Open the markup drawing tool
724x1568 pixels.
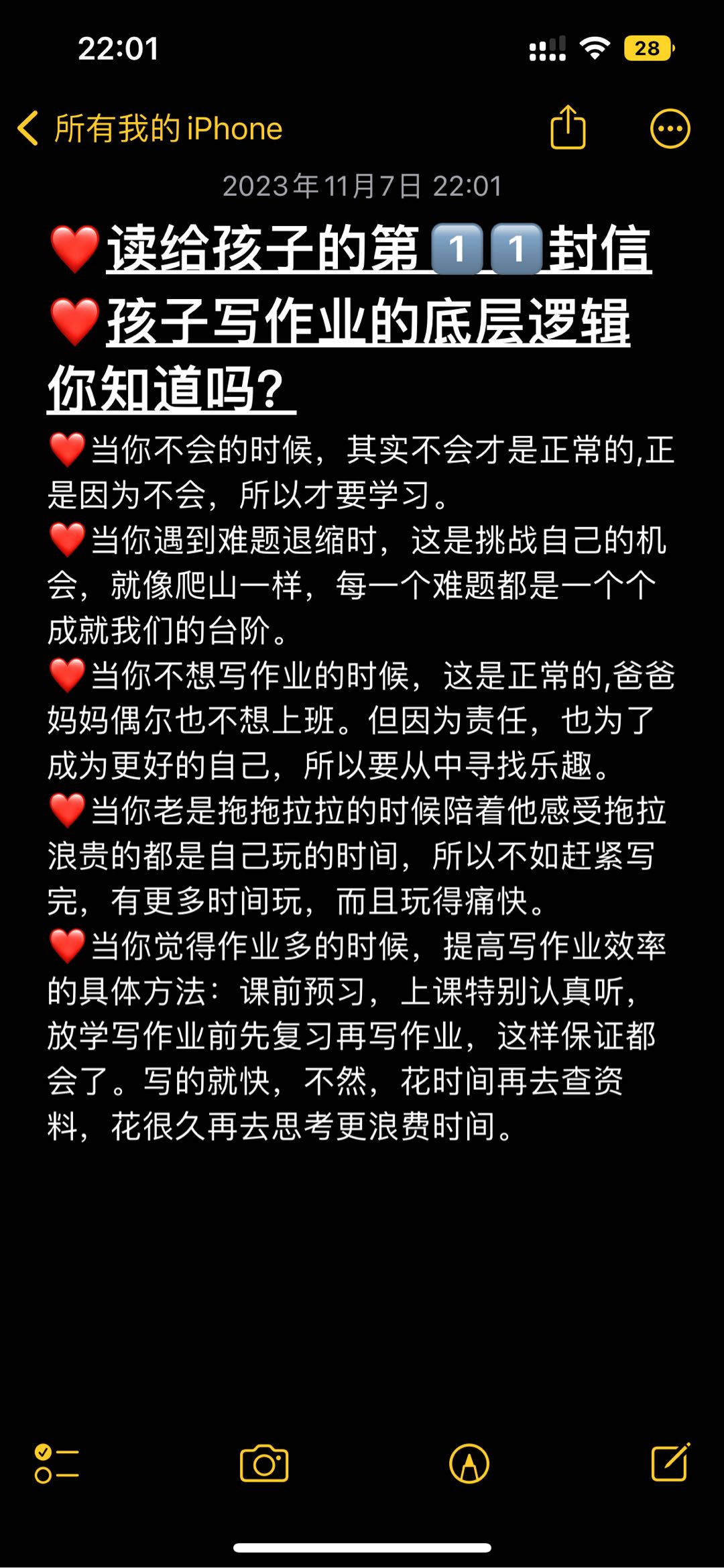(x=469, y=1463)
